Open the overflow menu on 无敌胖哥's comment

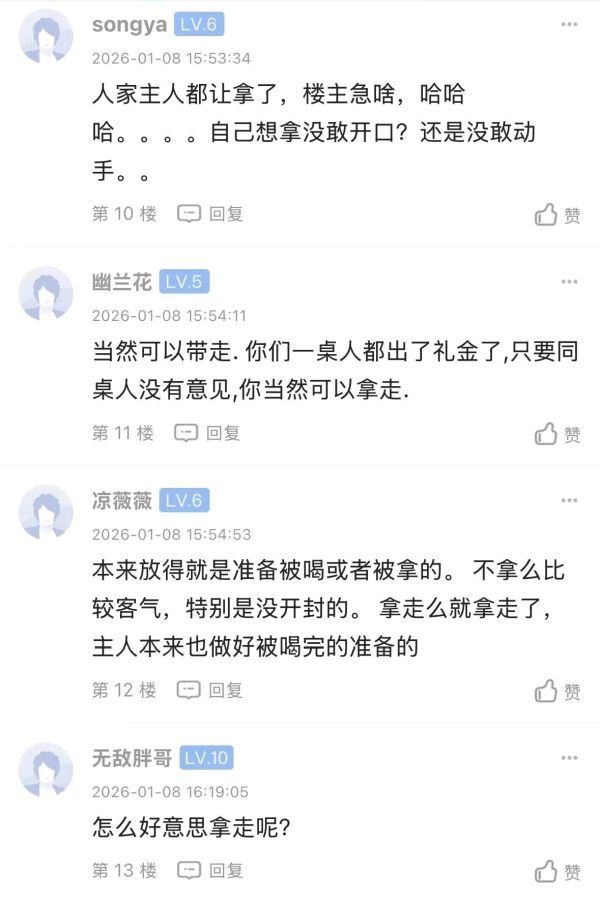tap(569, 759)
